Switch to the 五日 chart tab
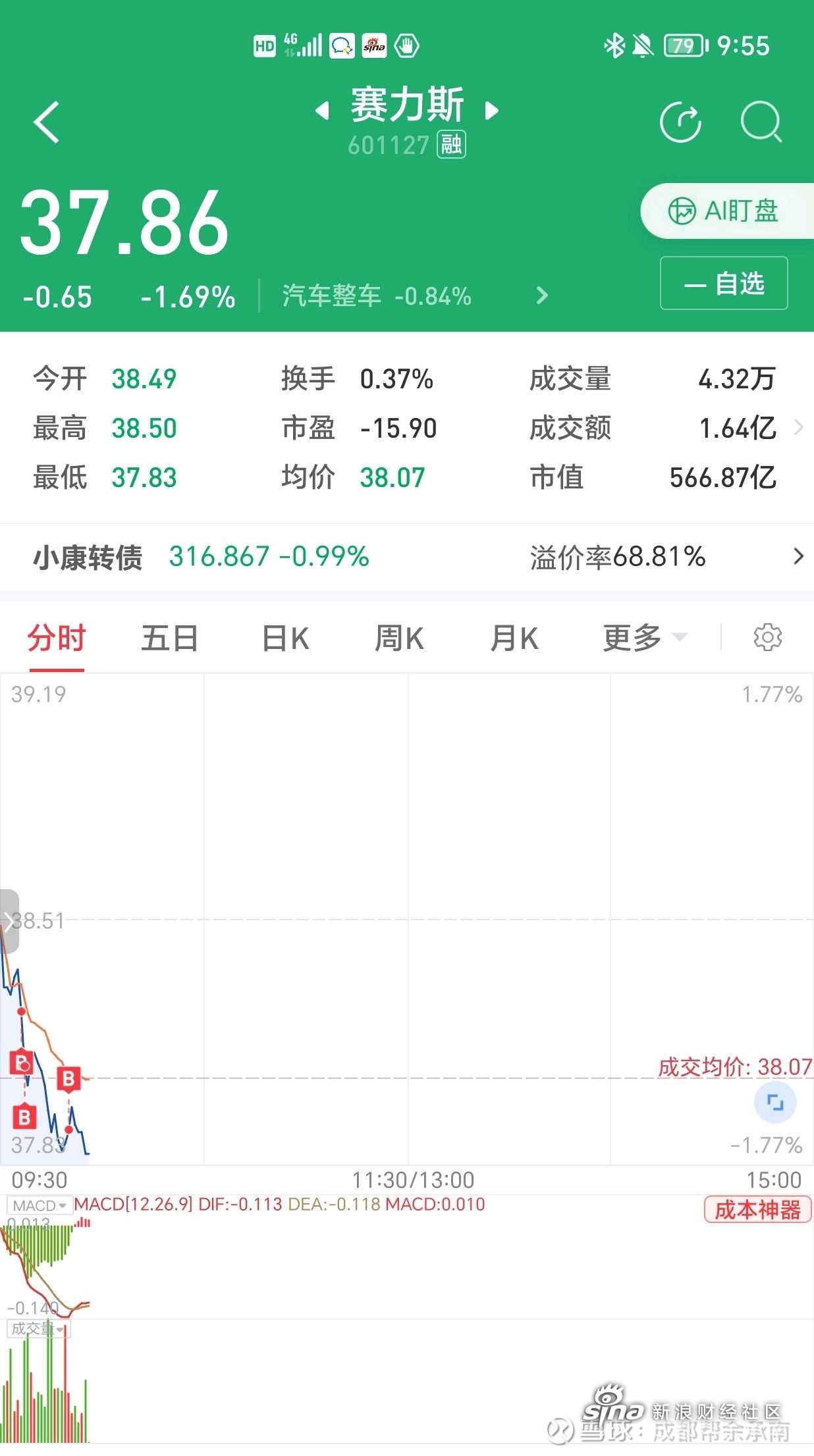 pos(170,638)
